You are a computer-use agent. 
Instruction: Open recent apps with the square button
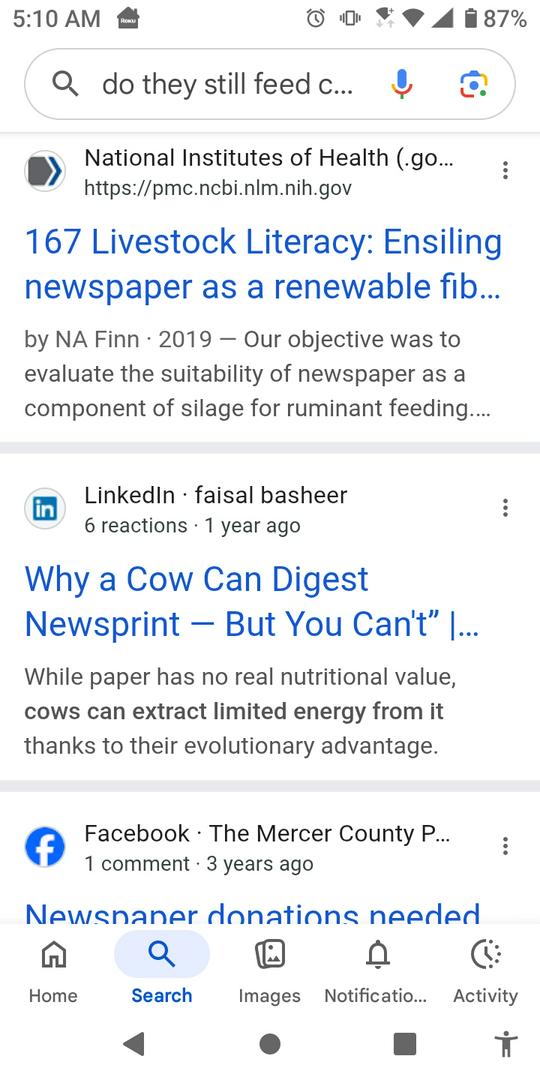click(405, 1044)
